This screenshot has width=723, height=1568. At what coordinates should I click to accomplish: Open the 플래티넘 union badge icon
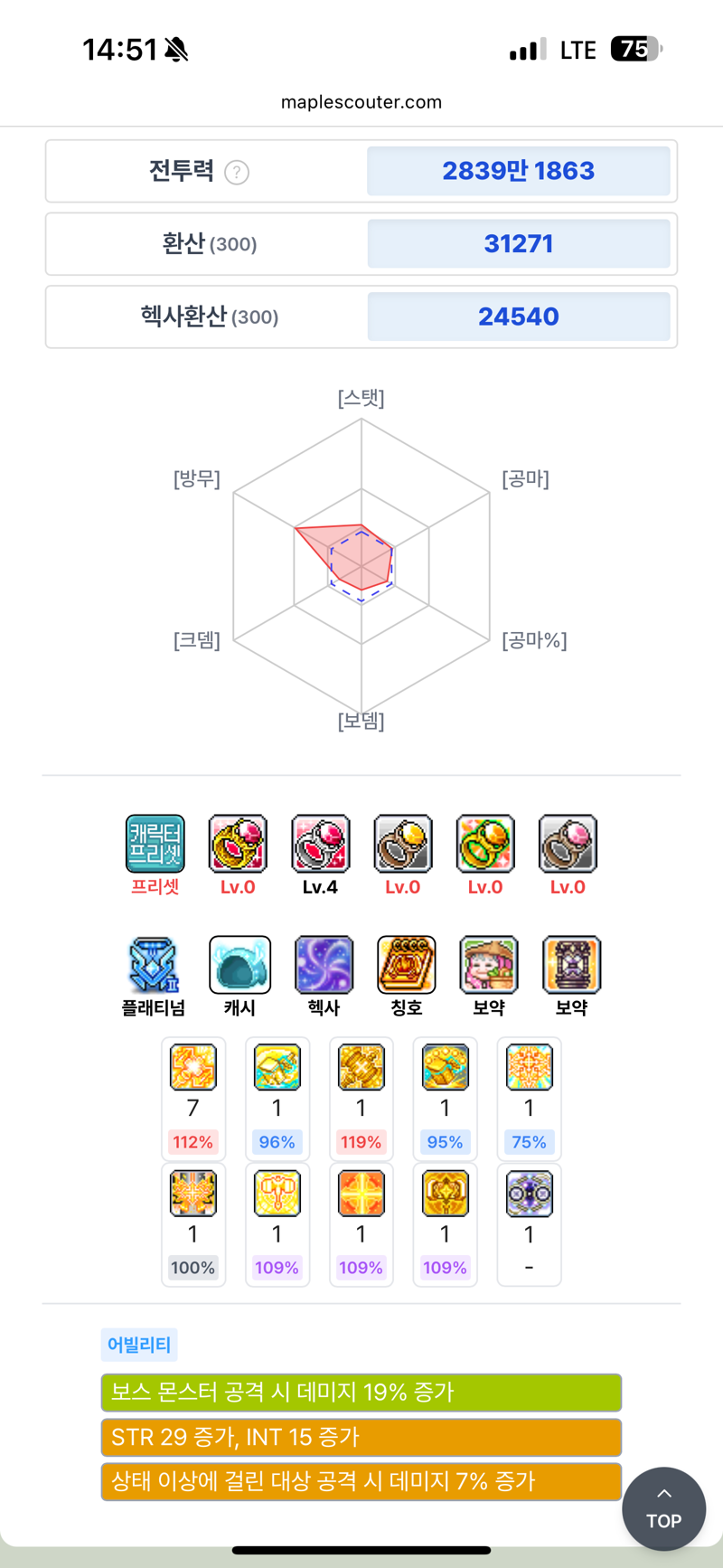154,965
